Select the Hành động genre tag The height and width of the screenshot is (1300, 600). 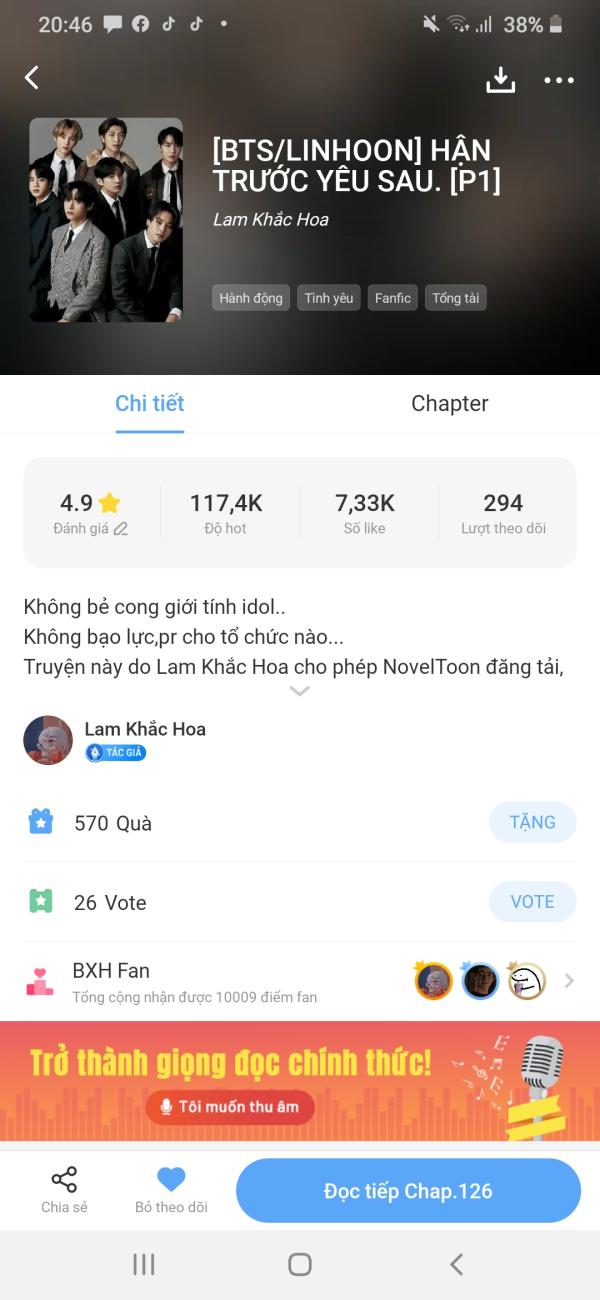[251, 298]
